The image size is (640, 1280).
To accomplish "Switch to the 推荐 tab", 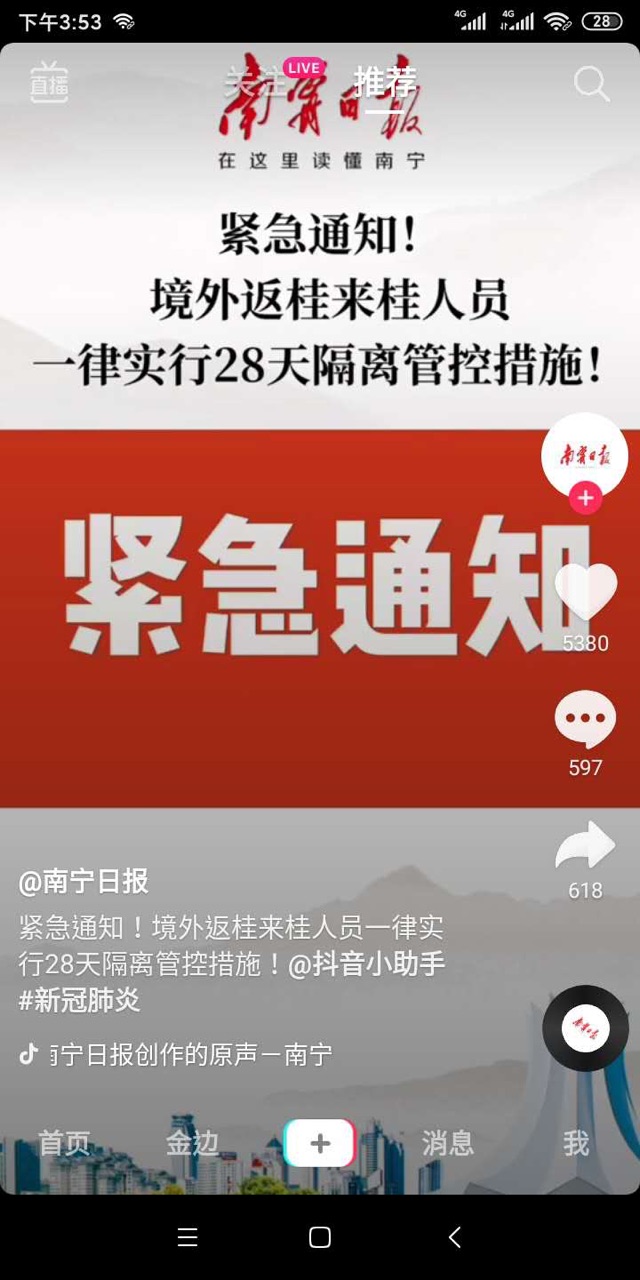I will coord(384,84).
